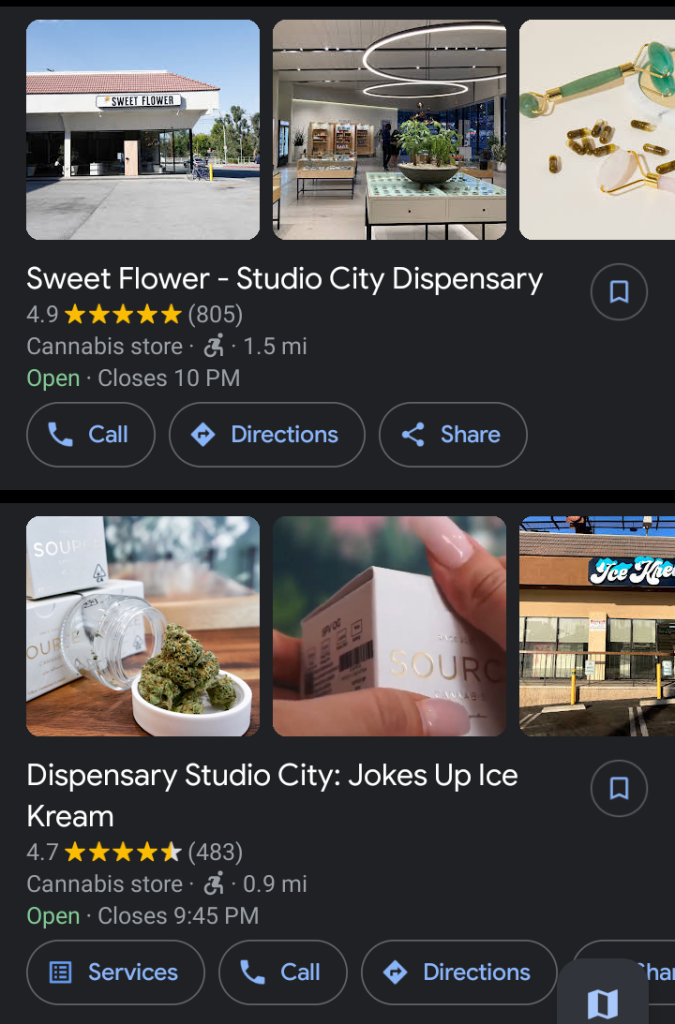The height and width of the screenshot is (1024, 675).
Task: Get directions to Jokes Up Ice Kream
Action: 459,972
